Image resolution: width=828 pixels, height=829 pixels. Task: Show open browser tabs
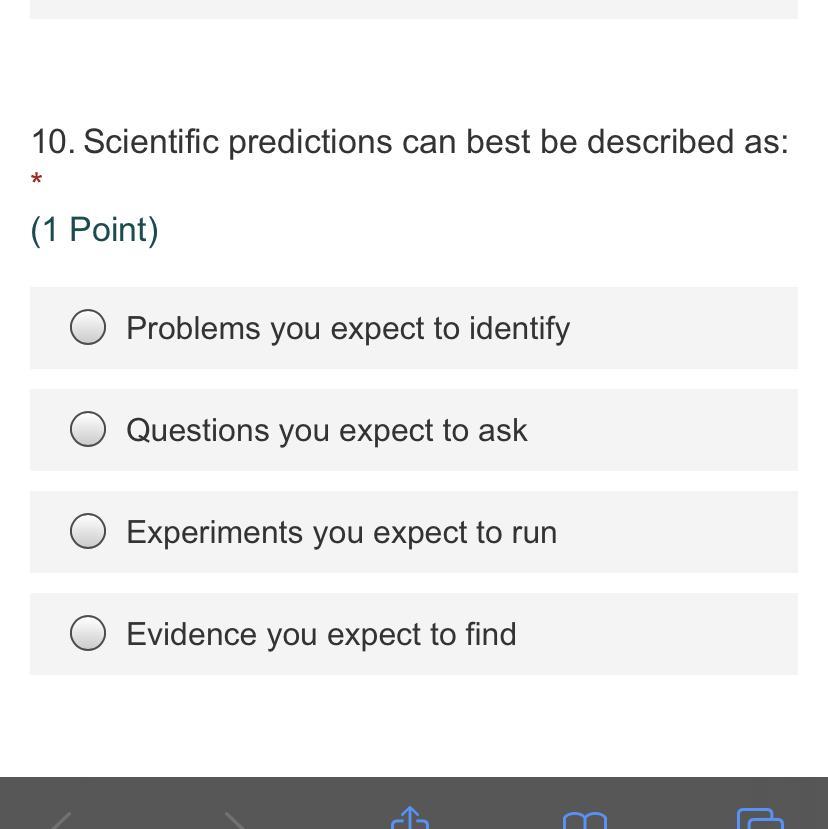click(x=760, y=819)
